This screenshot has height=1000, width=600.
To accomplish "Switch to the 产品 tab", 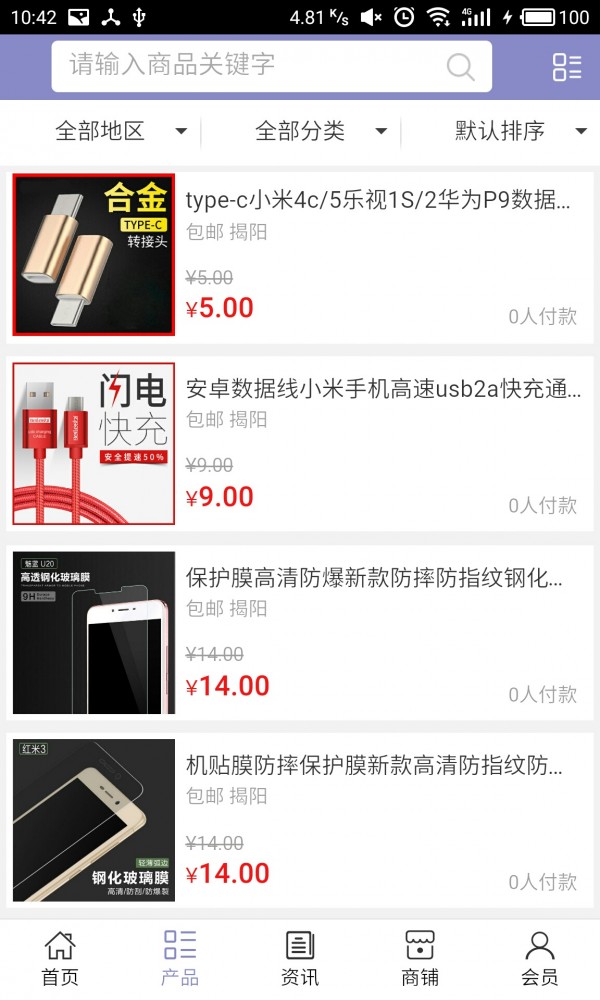I will click(180, 958).
